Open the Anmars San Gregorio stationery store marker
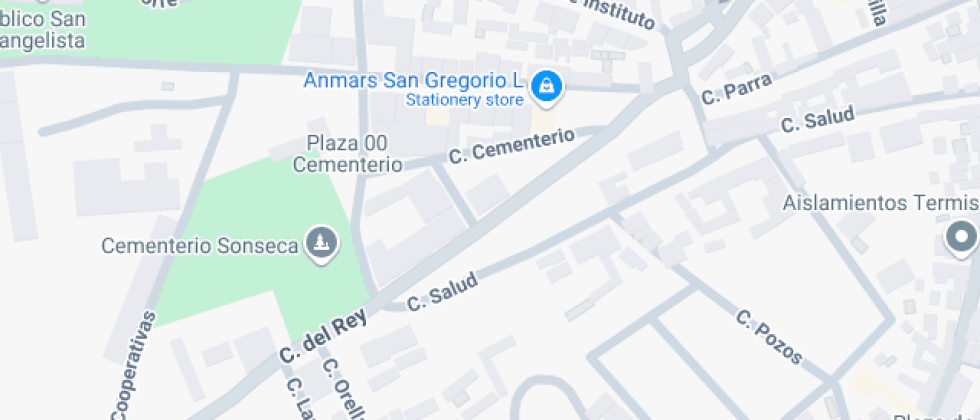The width and height of the screenshot is (980, 420). click(x=546, y=88)
